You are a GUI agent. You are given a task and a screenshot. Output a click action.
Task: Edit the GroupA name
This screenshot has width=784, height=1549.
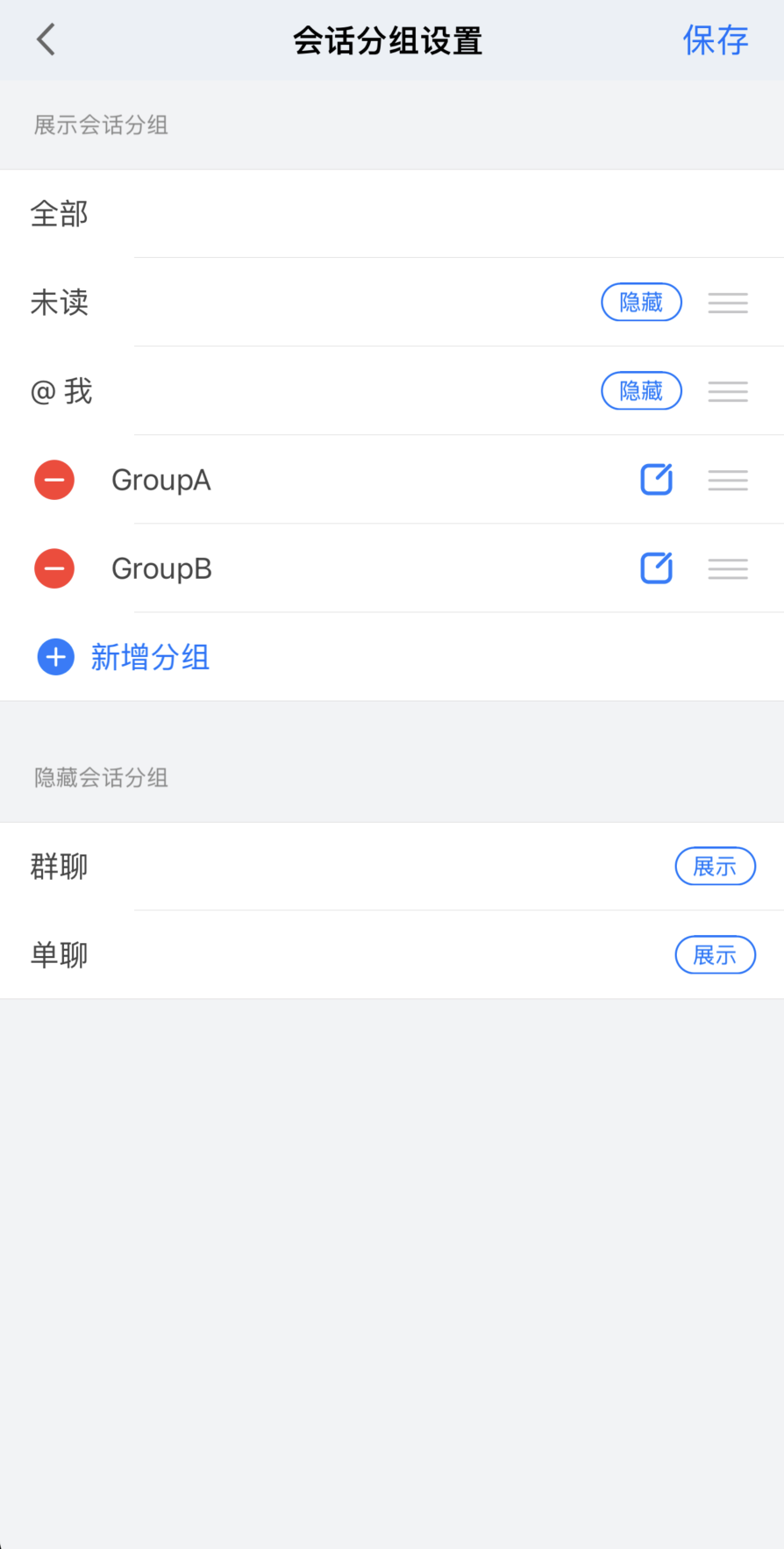(656, 480)
